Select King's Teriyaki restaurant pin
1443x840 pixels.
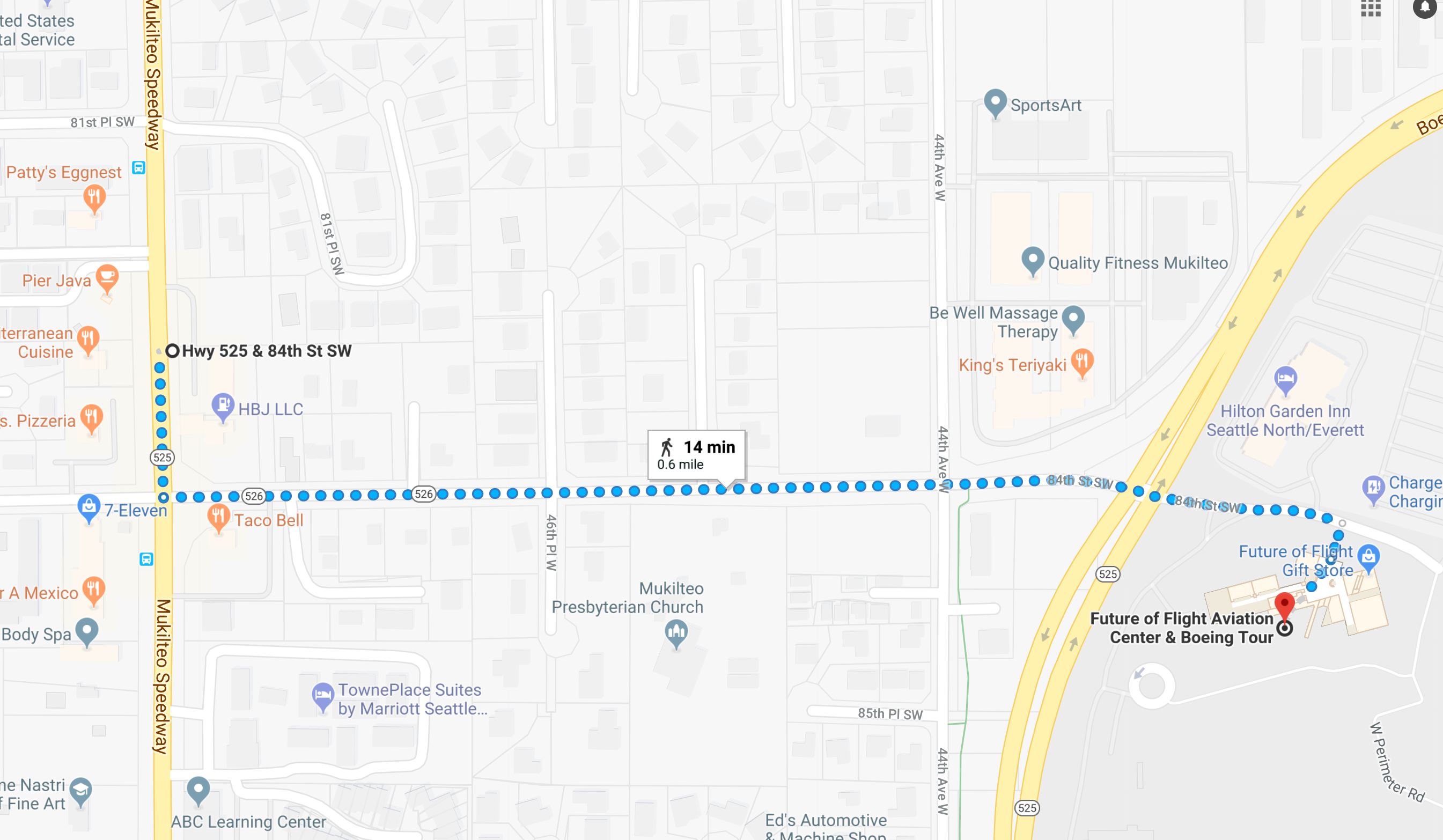point(1081,363)
